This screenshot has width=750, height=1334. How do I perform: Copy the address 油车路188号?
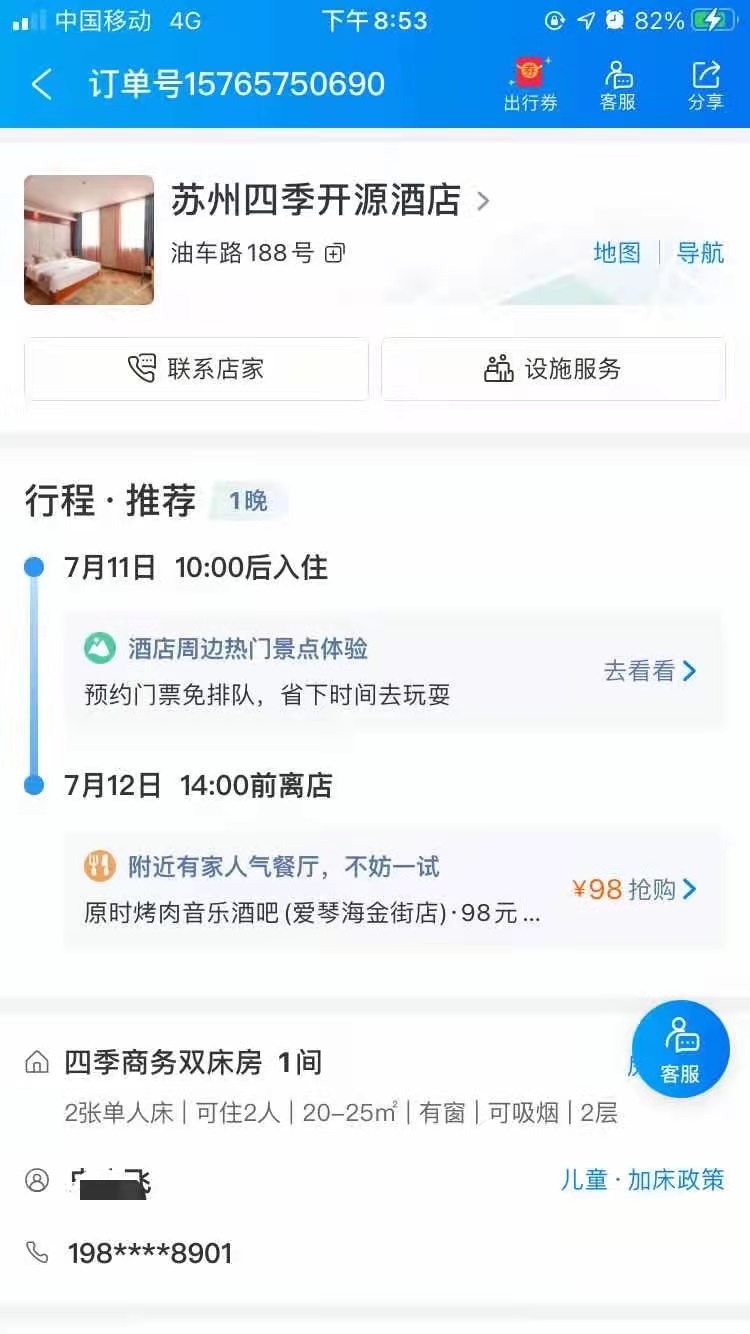pos(335,254)
